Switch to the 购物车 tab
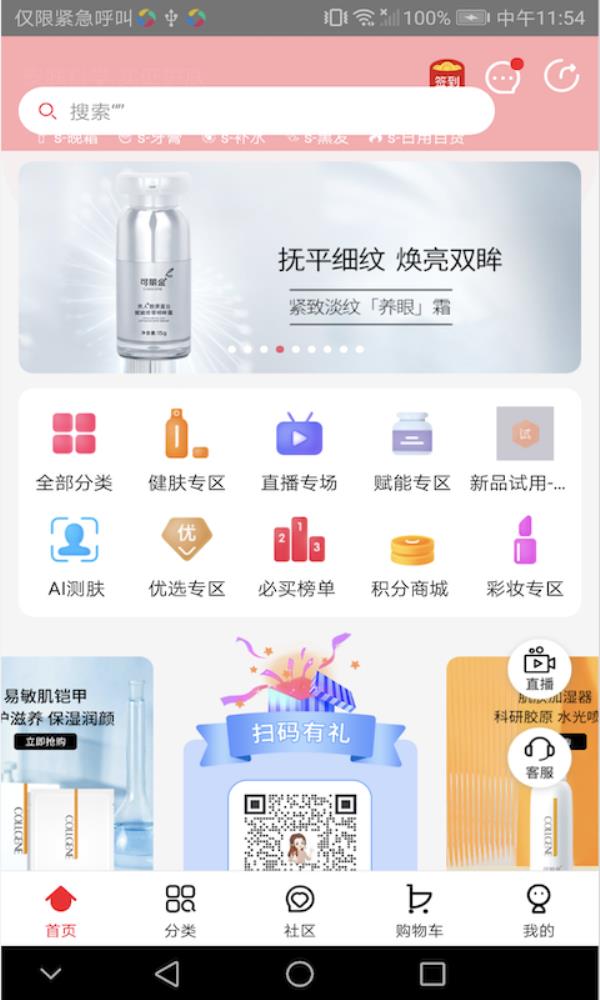 point(419,910)
